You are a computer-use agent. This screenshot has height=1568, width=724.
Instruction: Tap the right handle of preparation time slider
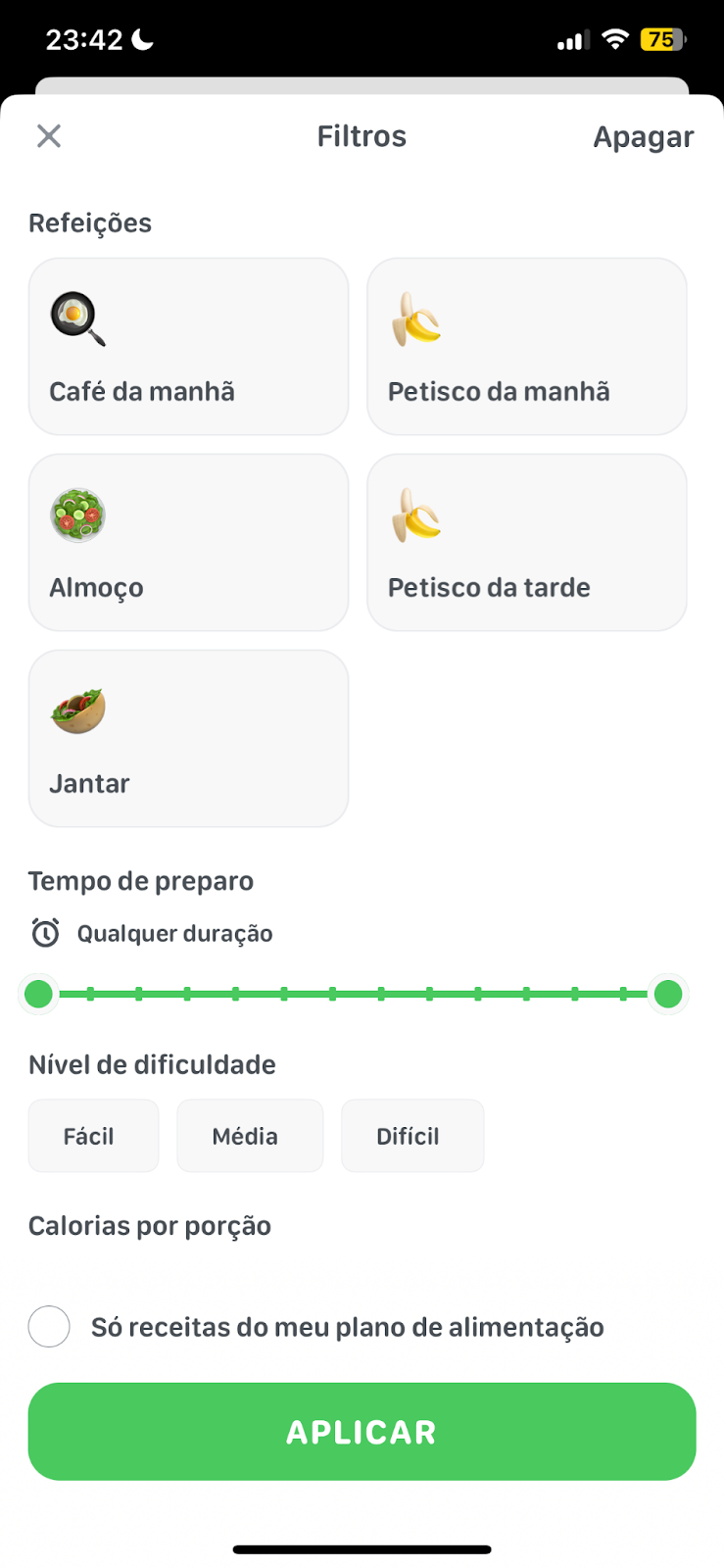pos(668,994)
